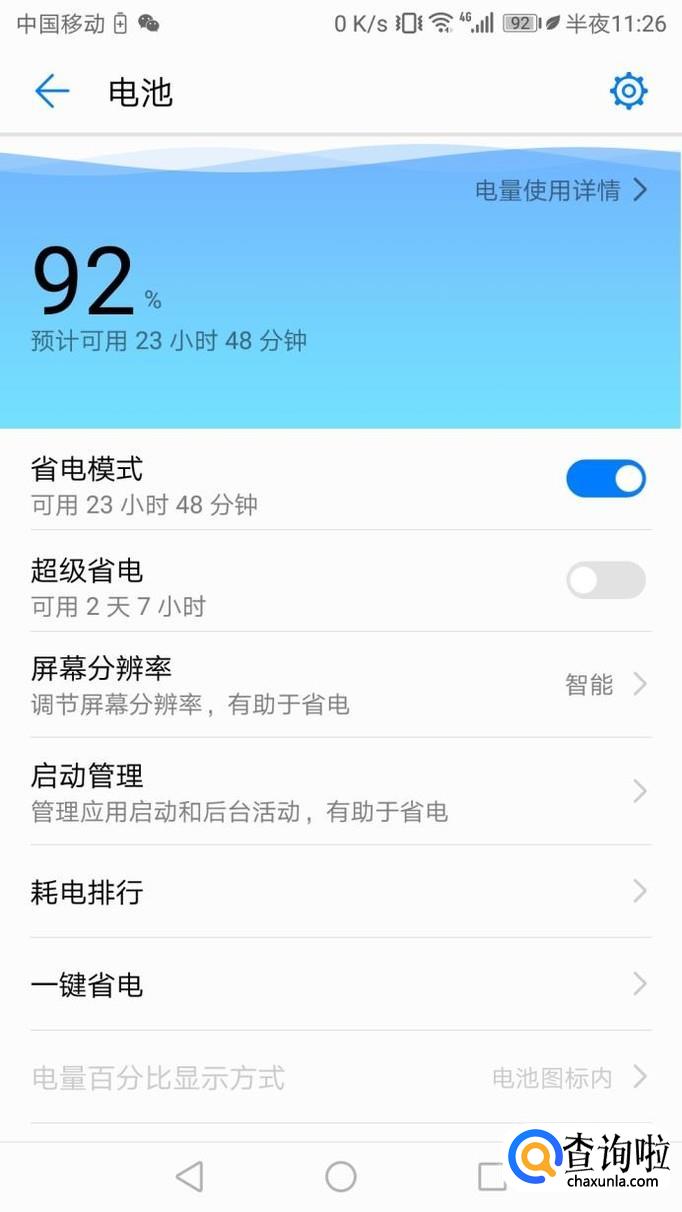The image size is (682, 1212).
Task: Open 启动管理 row
Action: tap(341, 791)
